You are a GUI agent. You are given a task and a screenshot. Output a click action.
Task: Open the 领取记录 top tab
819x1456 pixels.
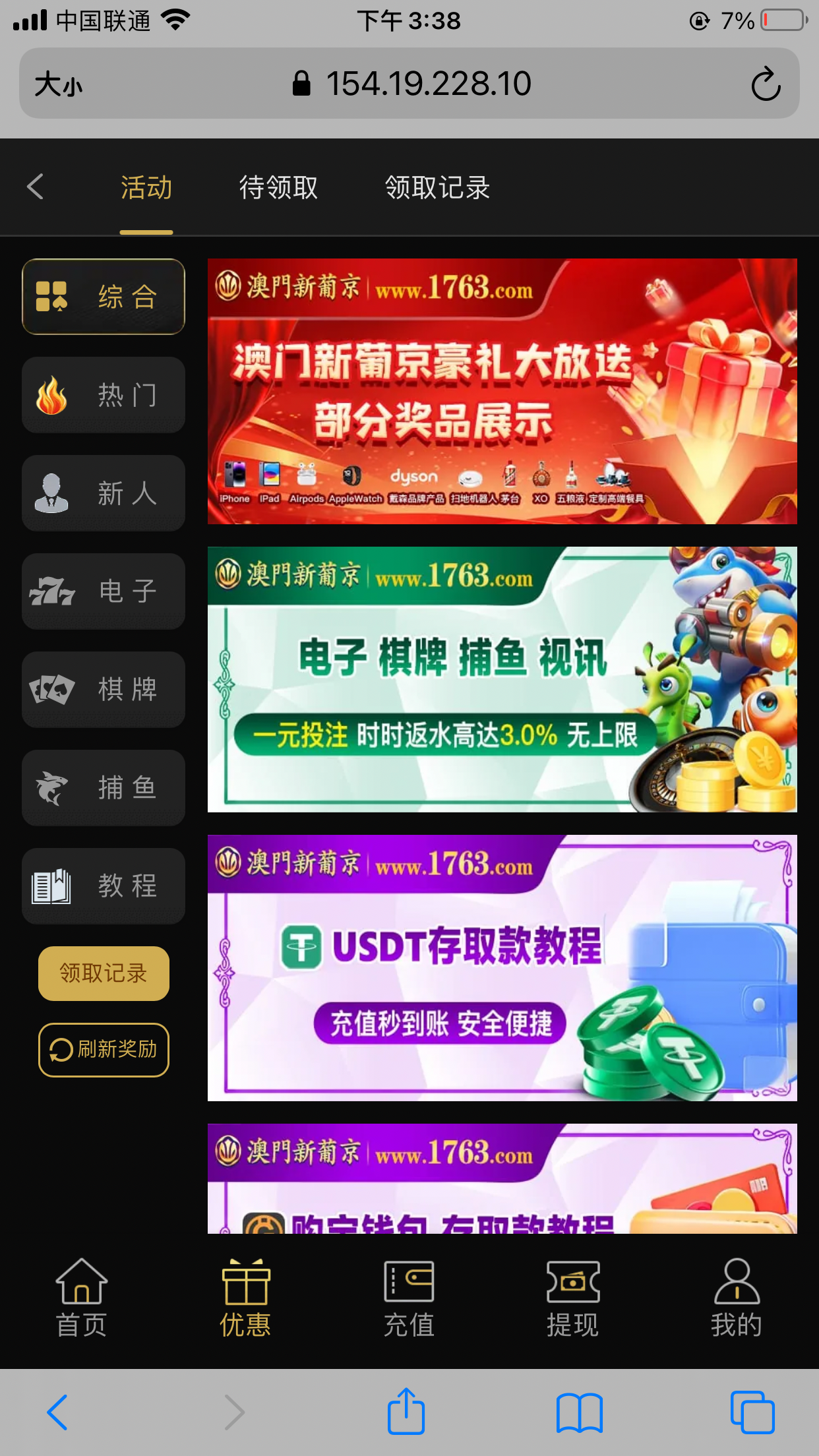[437, 188]
